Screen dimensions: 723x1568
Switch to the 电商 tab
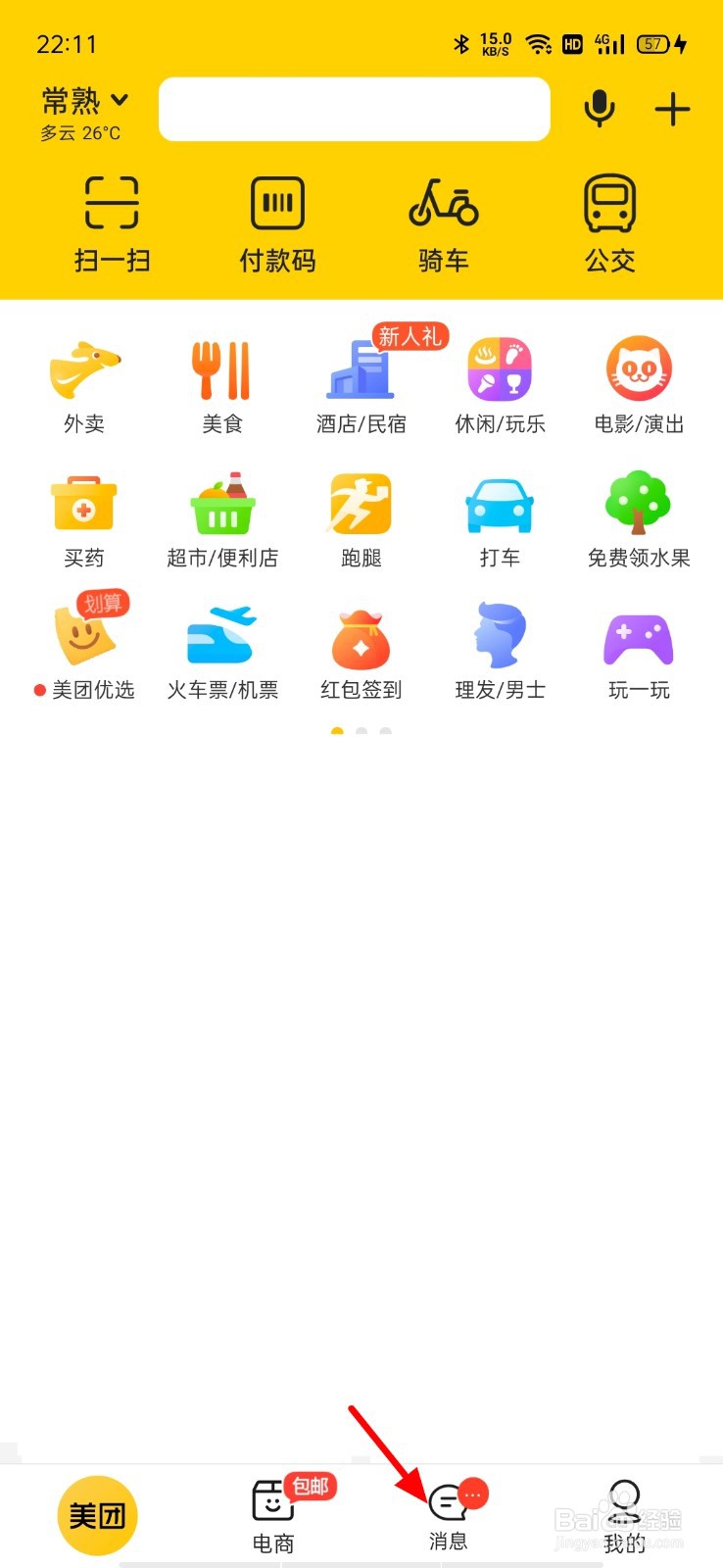[274, 1515]
